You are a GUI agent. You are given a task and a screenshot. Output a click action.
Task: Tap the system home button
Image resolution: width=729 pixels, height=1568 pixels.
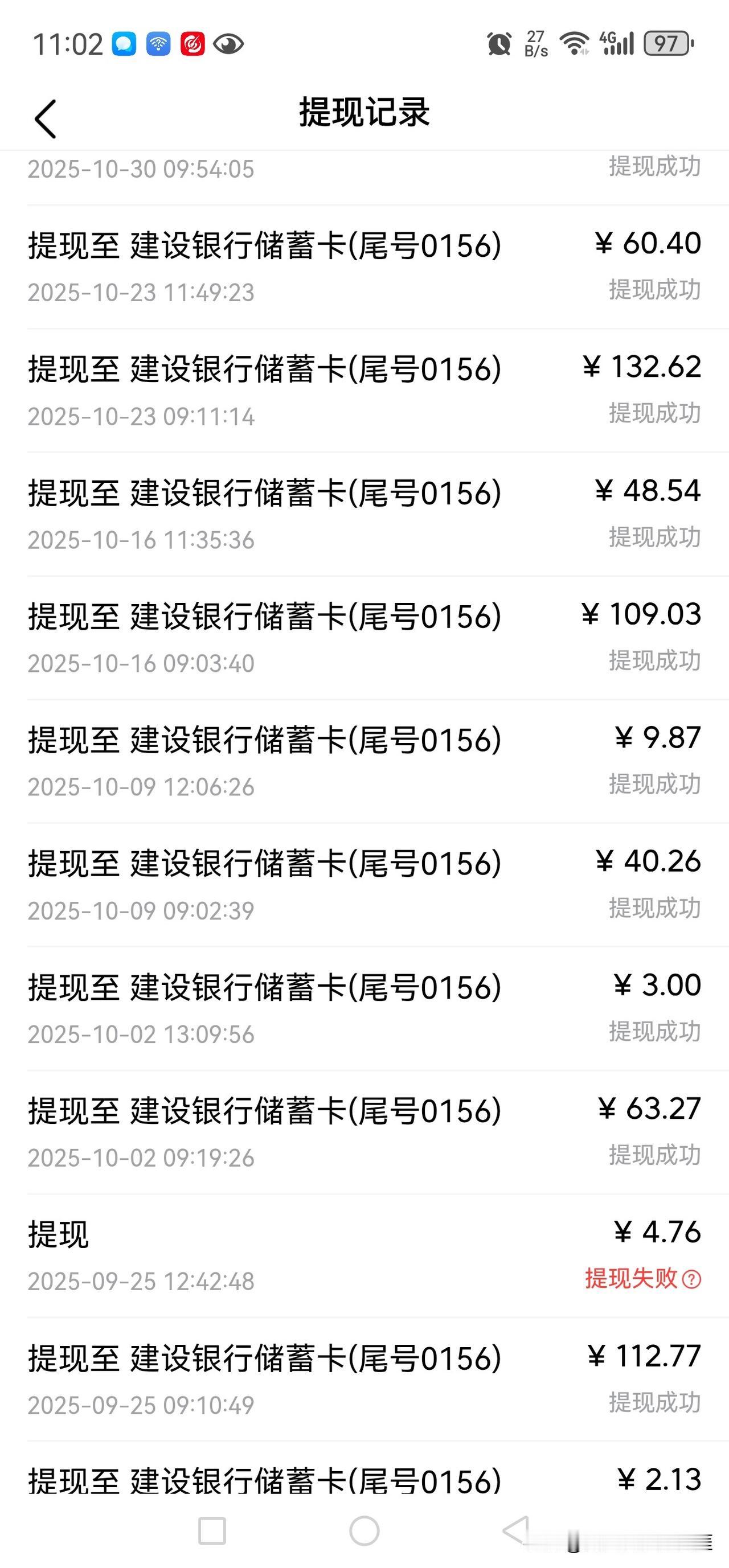364,1531
